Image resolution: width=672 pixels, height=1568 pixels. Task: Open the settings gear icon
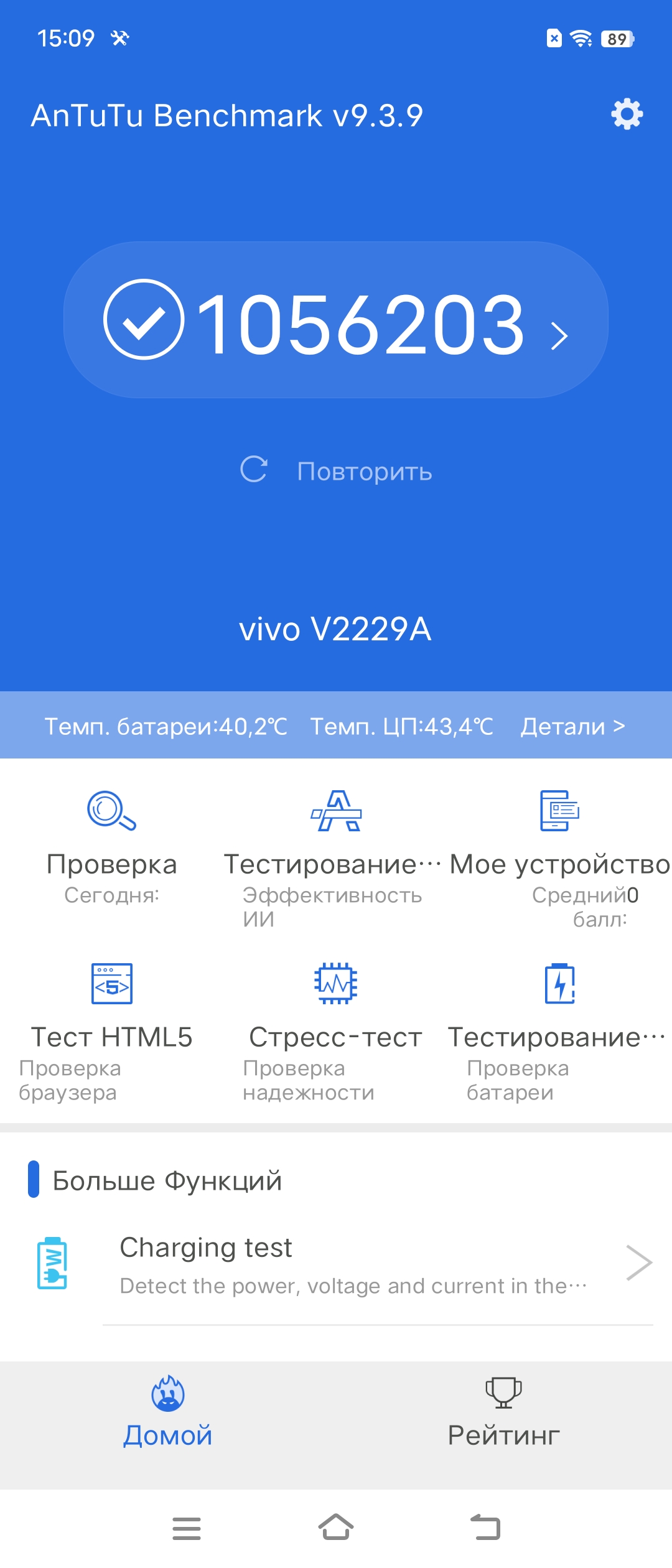point(627,114)
